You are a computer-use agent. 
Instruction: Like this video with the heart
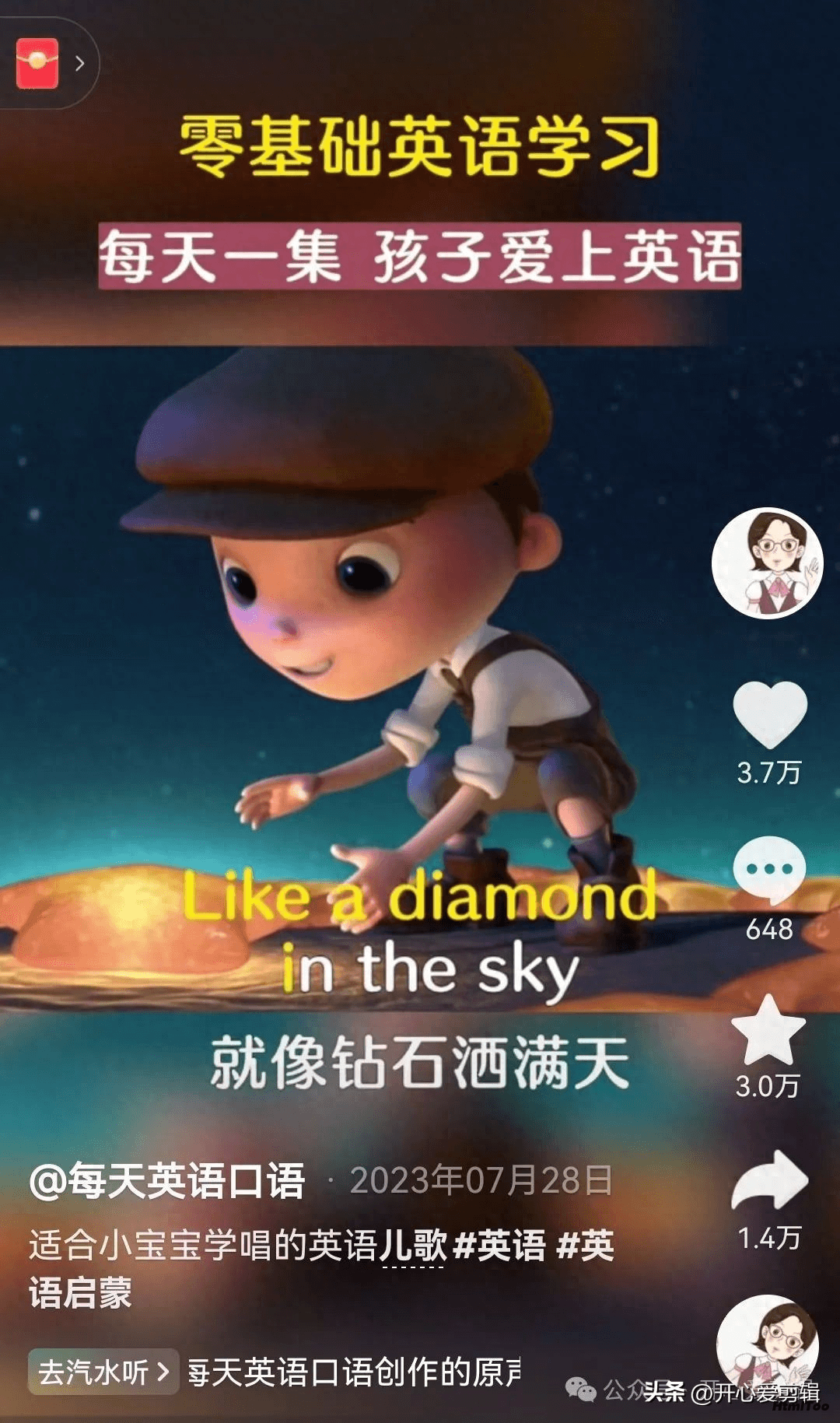click(769, 713)
